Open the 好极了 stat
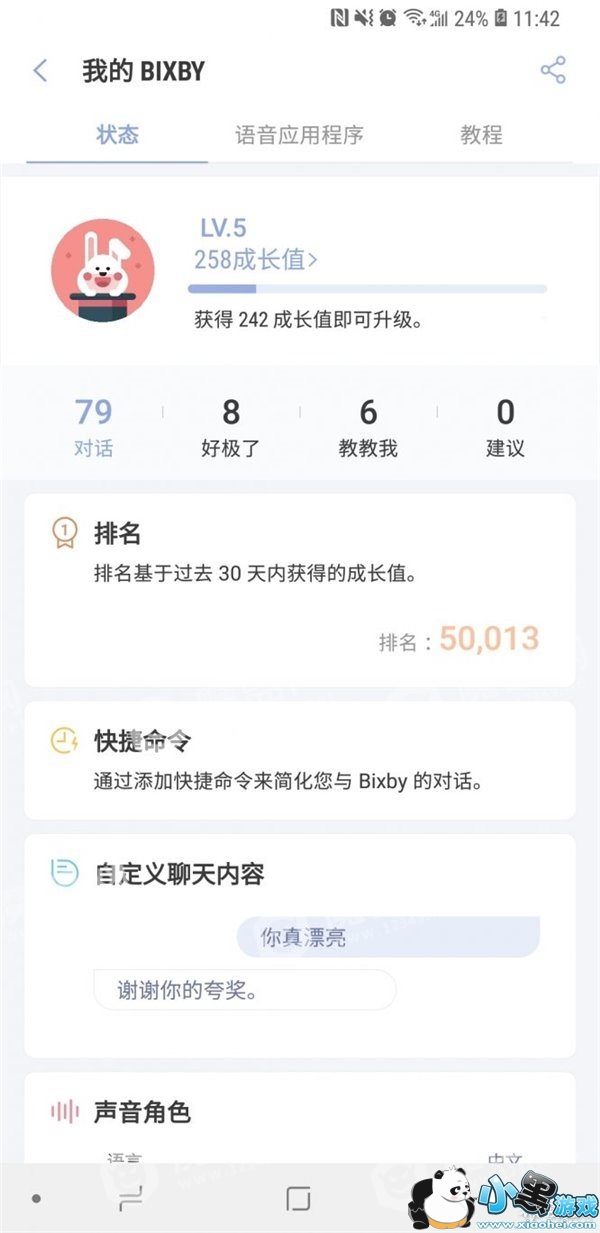Screen dimensions: 600x1233 coord(231,426)
